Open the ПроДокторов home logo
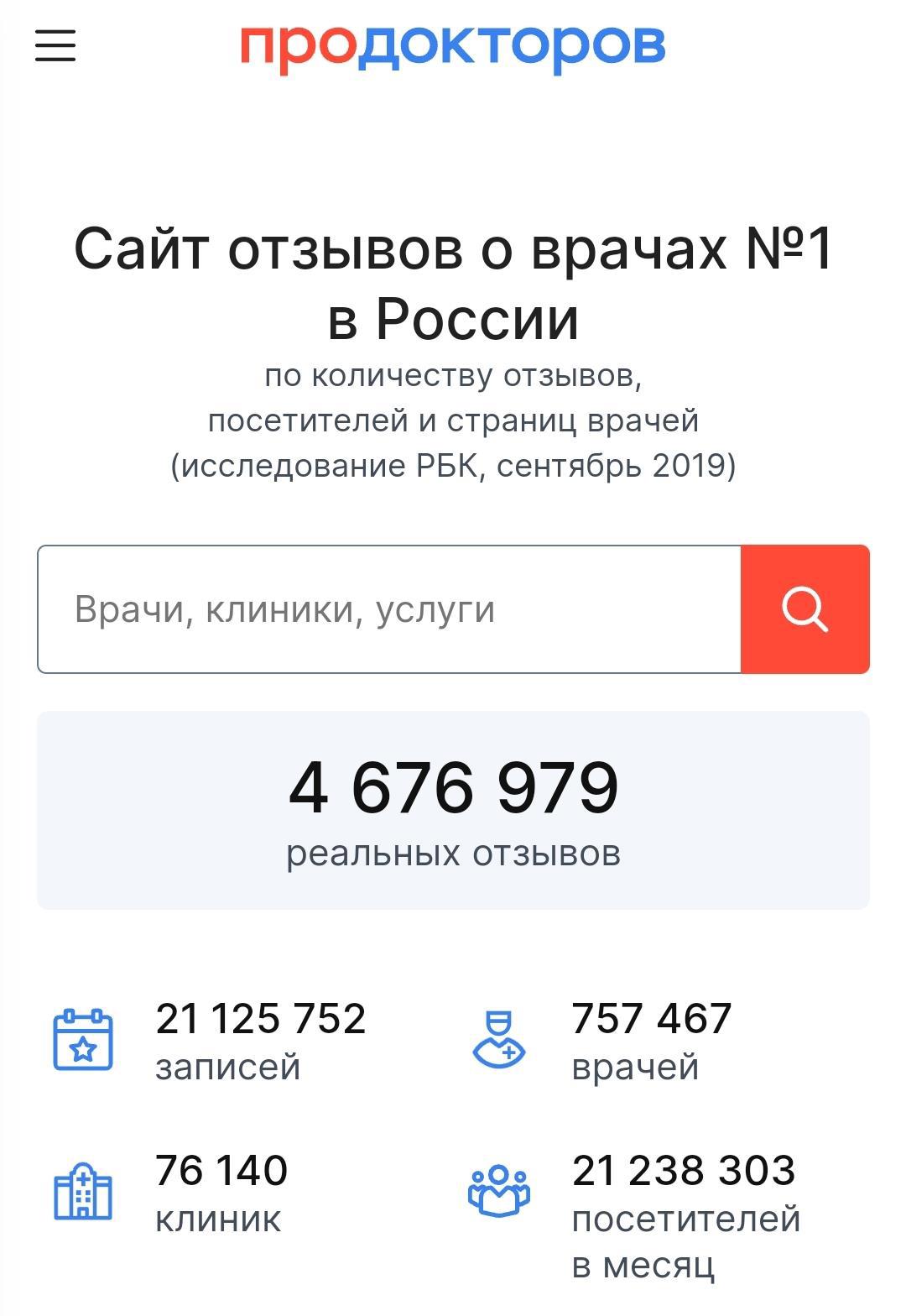This screenshot has width=906, height=1316. (x=453, y=46)
